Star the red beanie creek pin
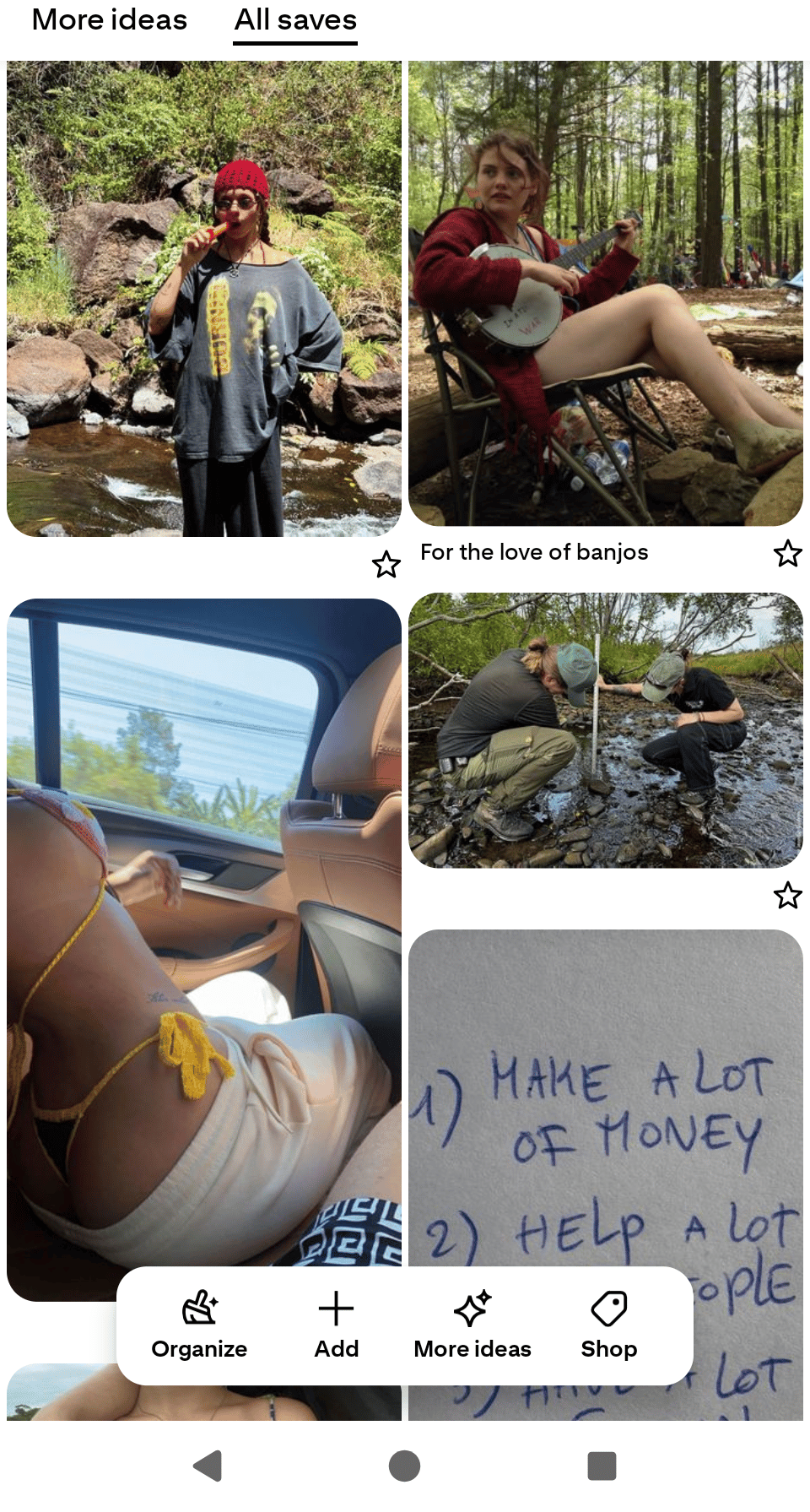Screen dimensions: 810x1512 386,564
